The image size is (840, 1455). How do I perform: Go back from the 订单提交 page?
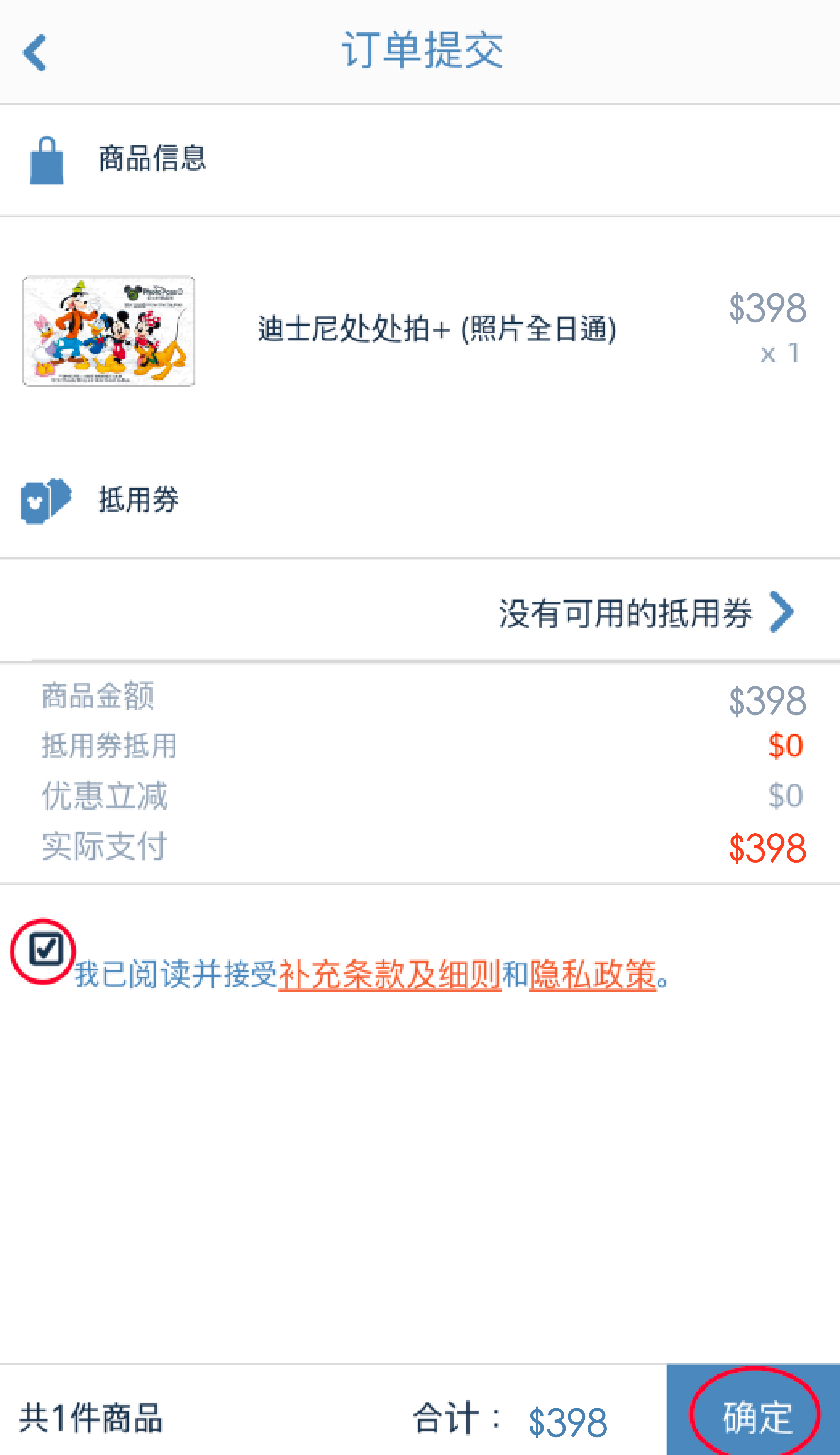pyautogui.click(x=35, y=53)
